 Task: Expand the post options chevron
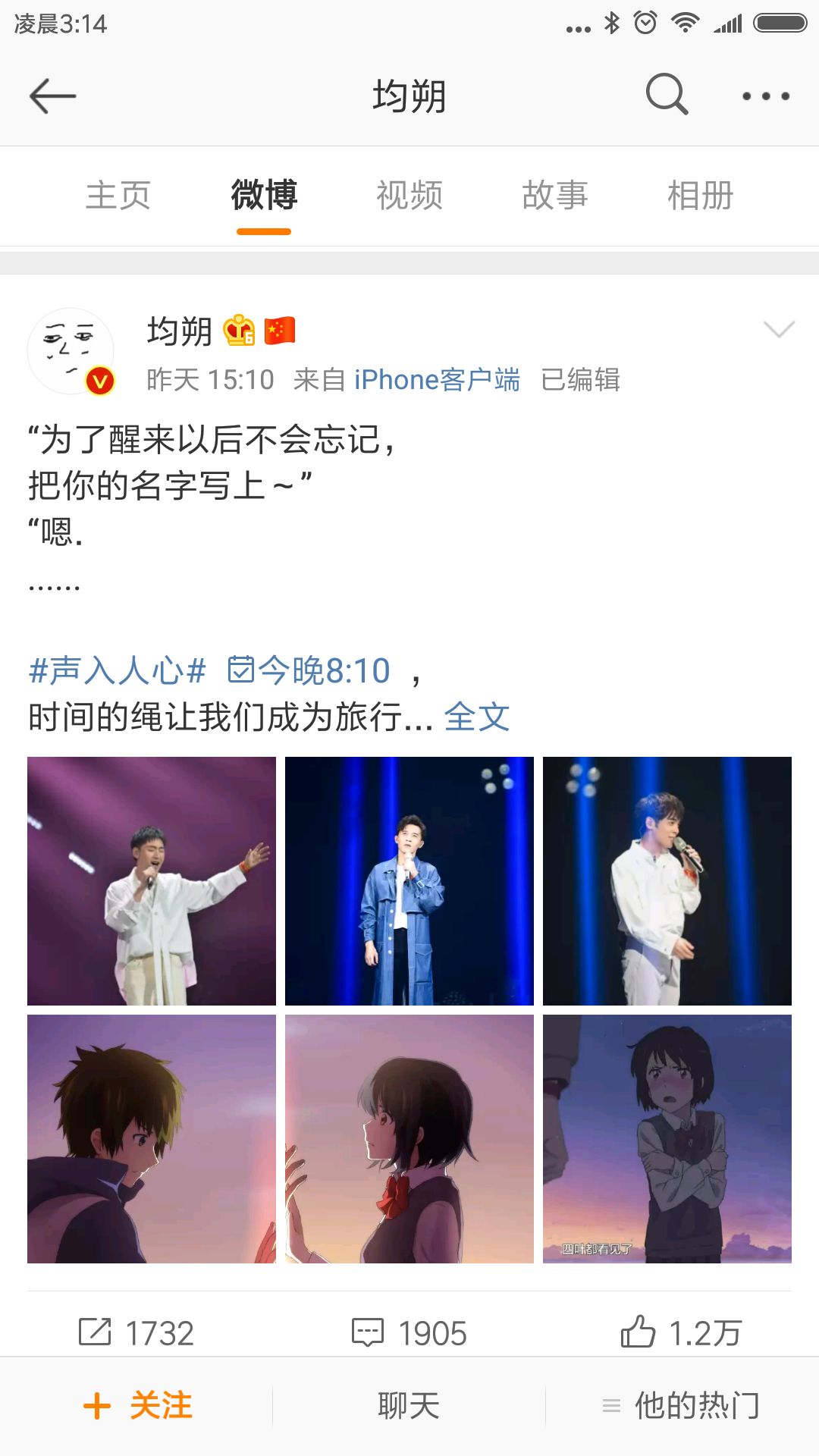[x=778, y=329]
